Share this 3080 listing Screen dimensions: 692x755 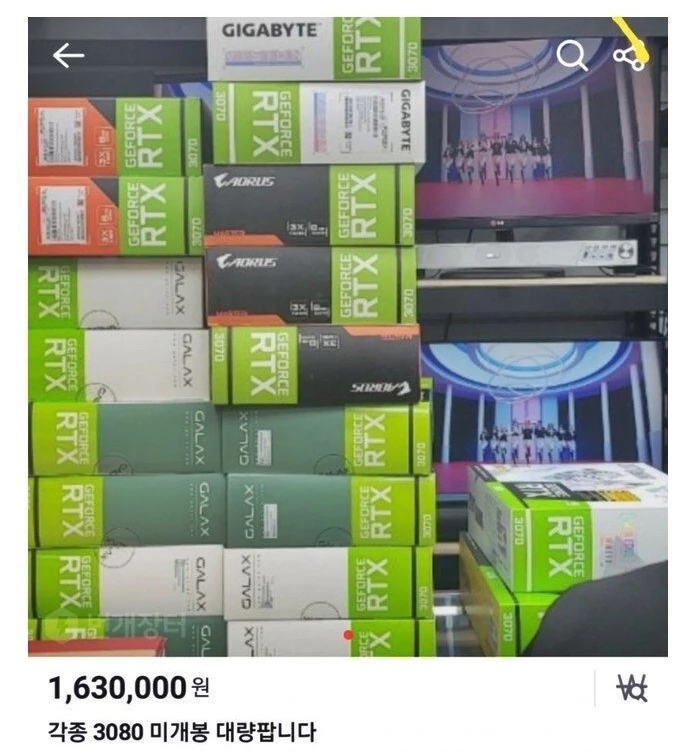[x=629, y=57]
